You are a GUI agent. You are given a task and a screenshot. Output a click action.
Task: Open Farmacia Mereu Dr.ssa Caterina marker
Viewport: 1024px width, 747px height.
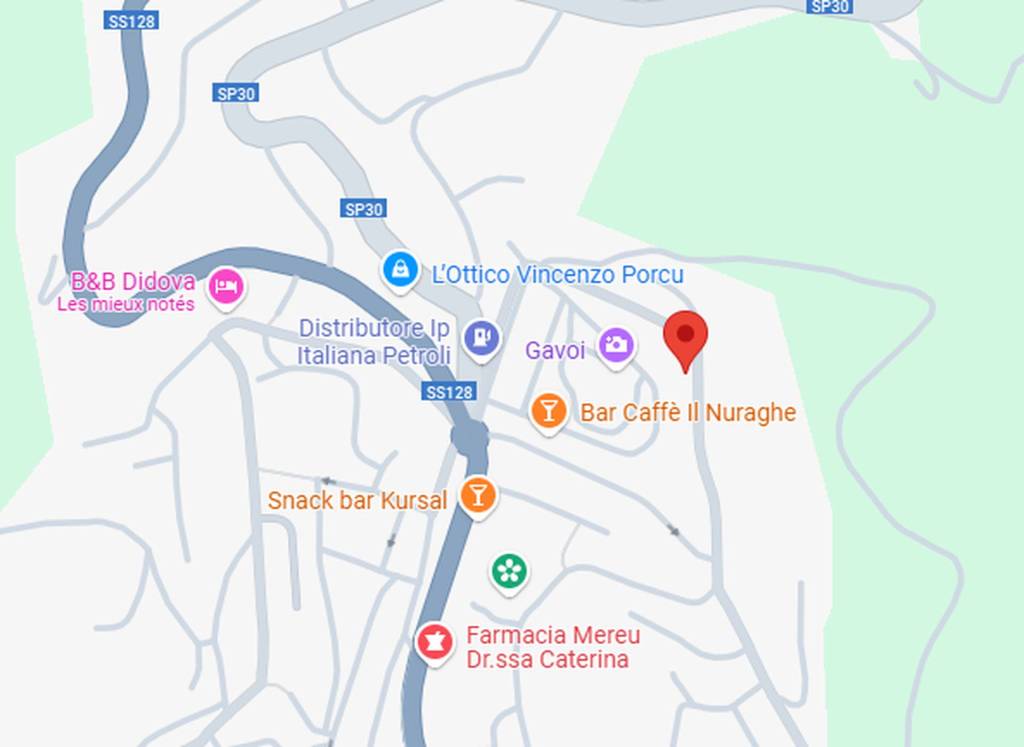(x=435, y=641)
